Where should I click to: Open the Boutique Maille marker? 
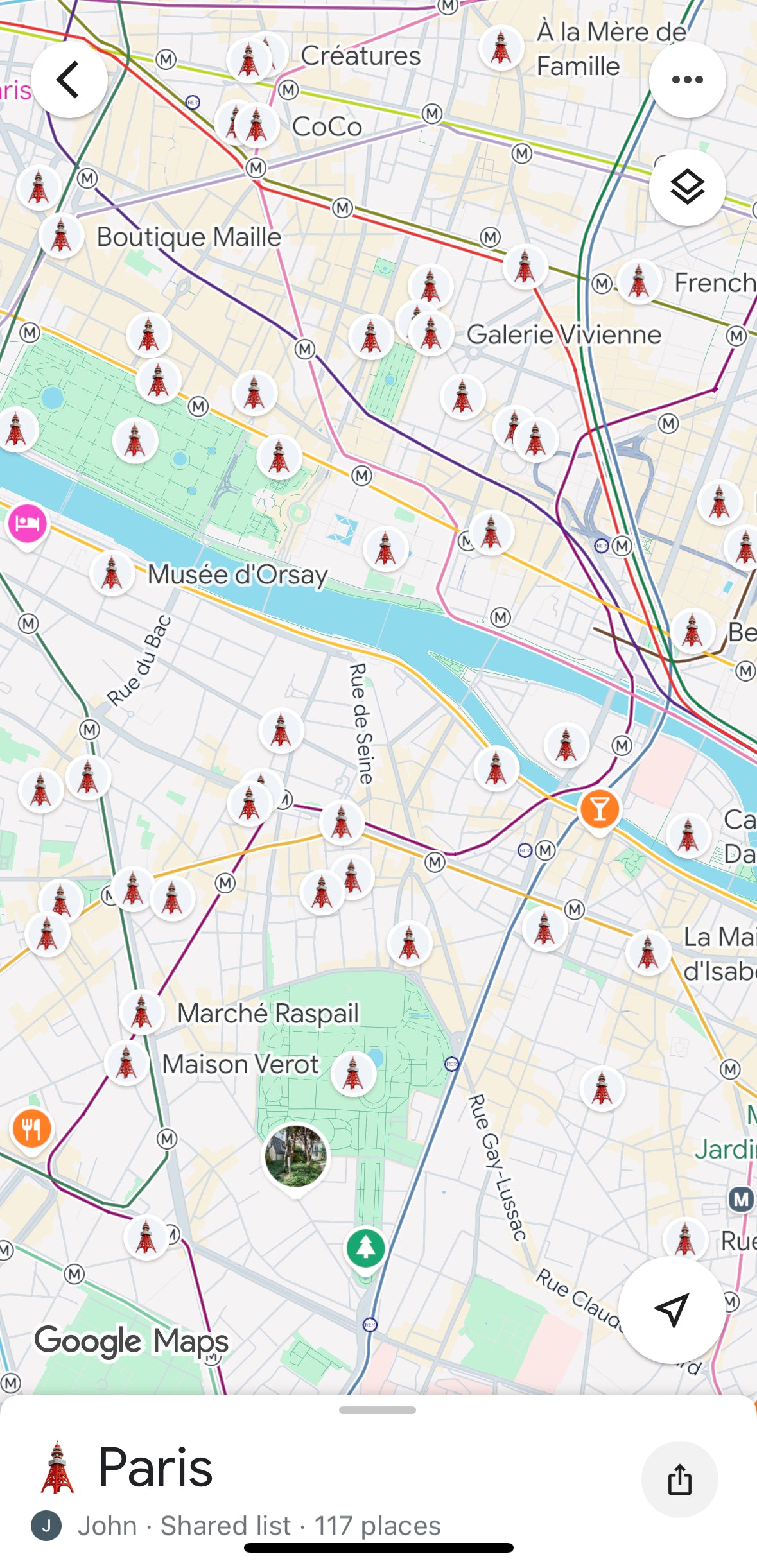[x=62, y=236]
